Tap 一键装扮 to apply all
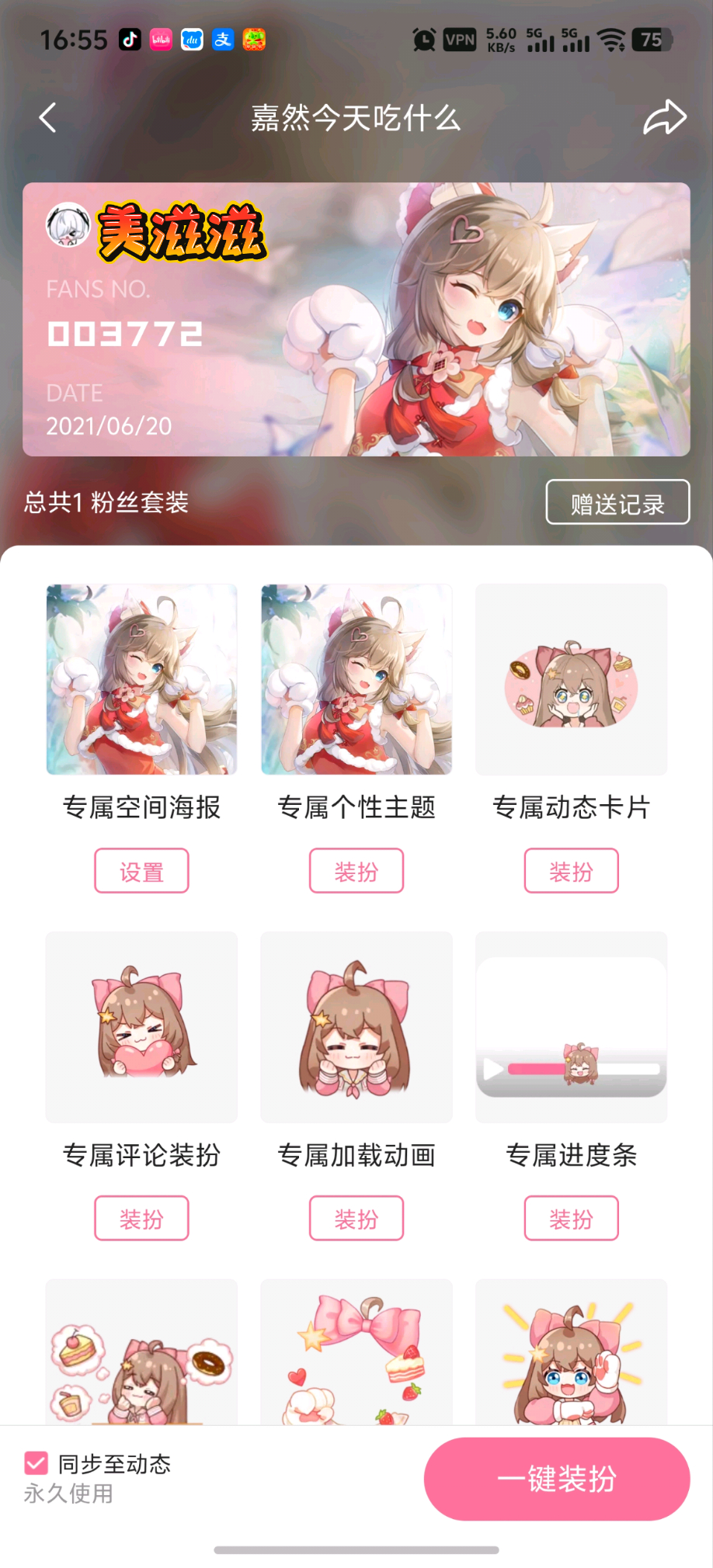 [557, 1479]
